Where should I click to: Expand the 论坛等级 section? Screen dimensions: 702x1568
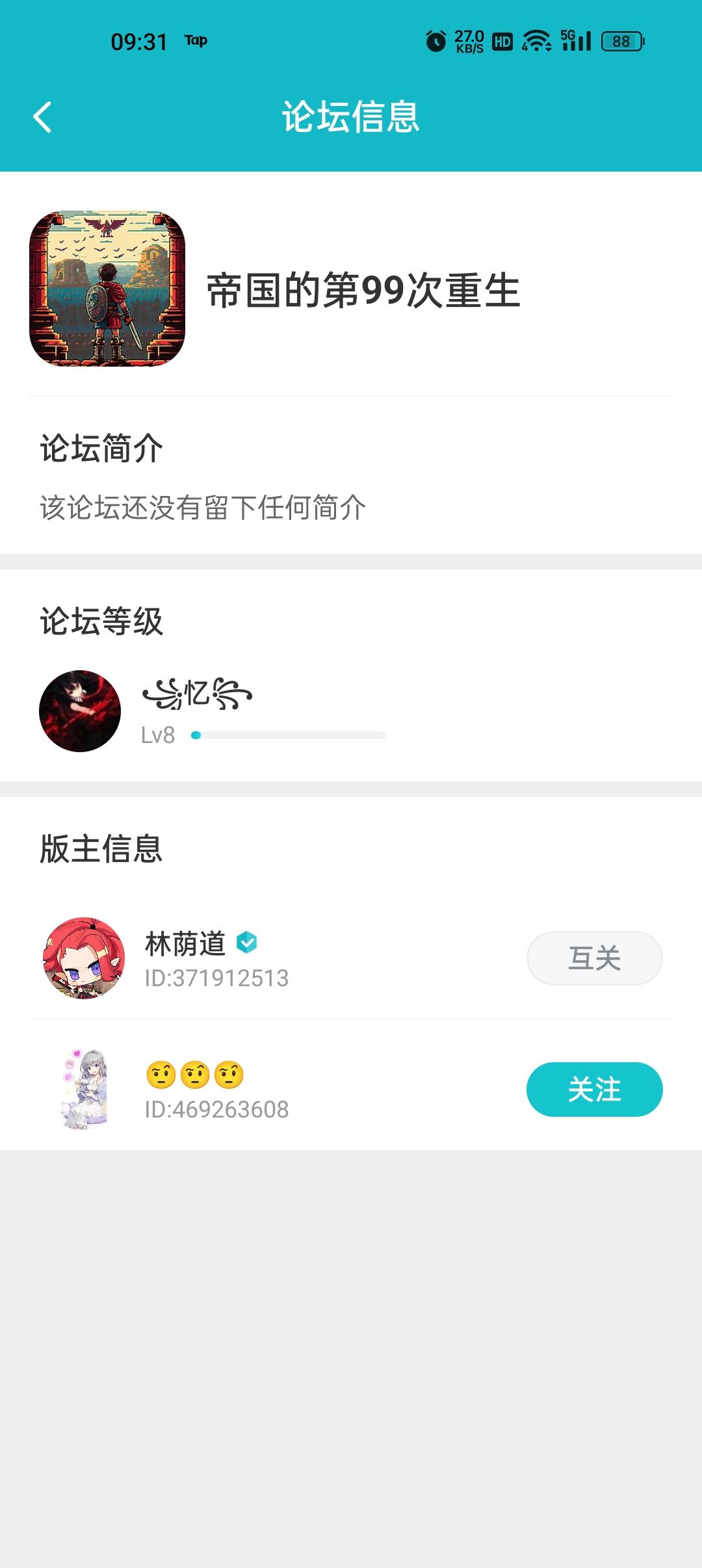101,622
